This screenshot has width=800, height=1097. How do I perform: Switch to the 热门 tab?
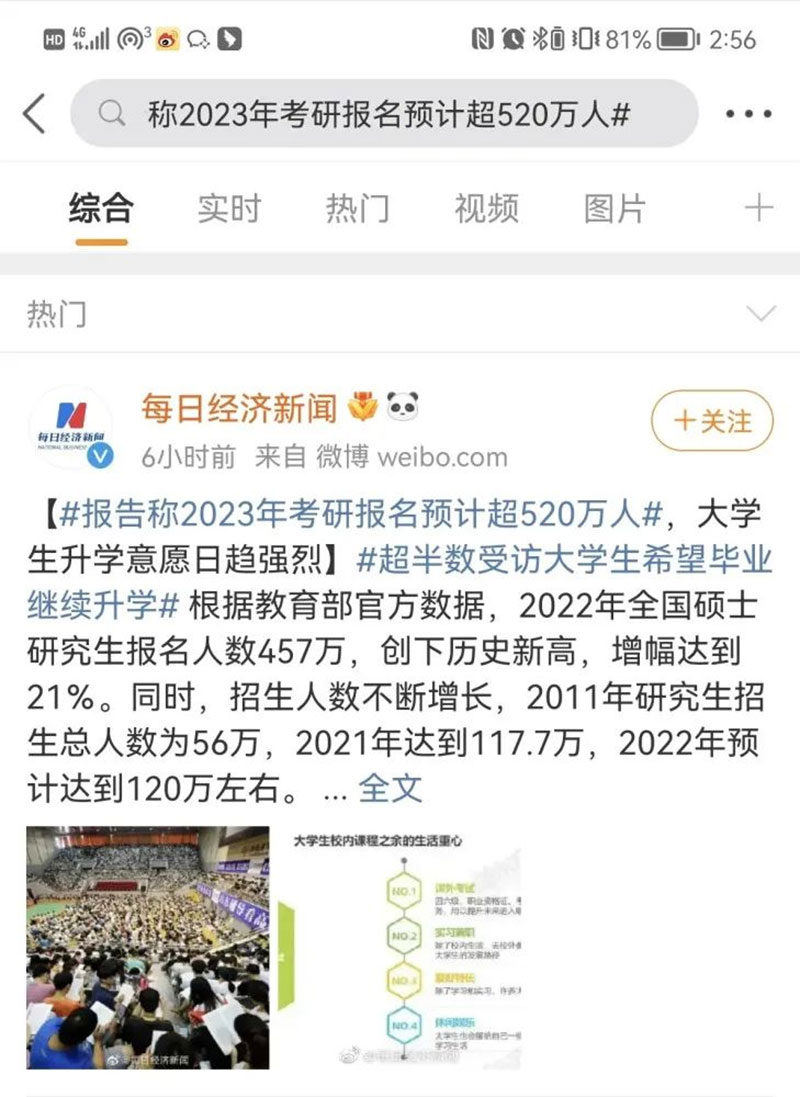(357, 209)
